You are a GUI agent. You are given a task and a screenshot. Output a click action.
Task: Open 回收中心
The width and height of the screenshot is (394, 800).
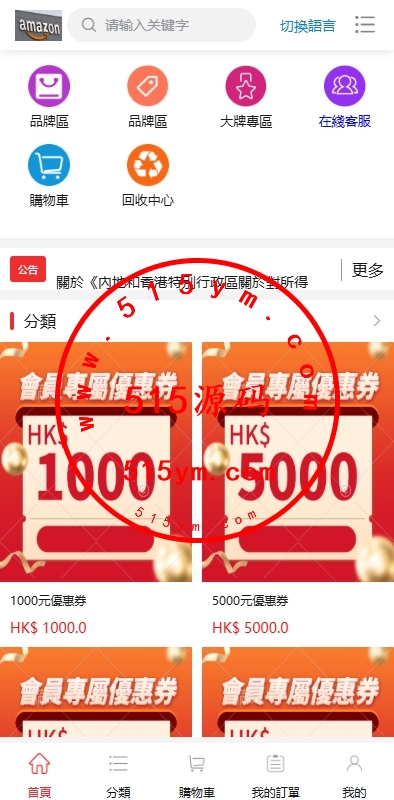tap(147, 176)
